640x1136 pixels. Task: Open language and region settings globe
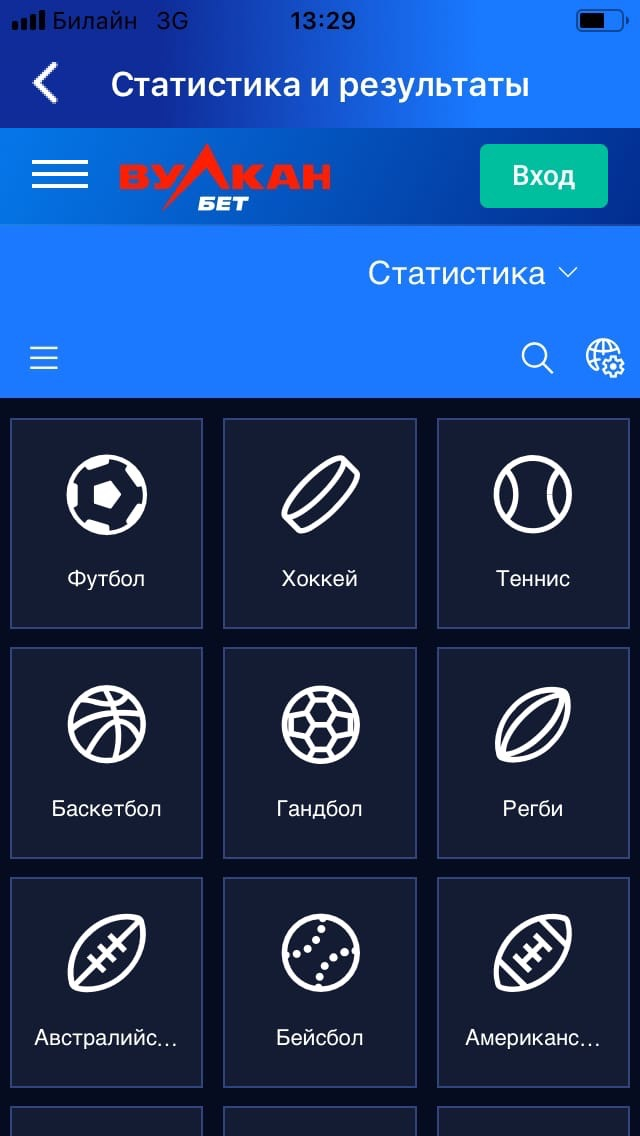604,358
